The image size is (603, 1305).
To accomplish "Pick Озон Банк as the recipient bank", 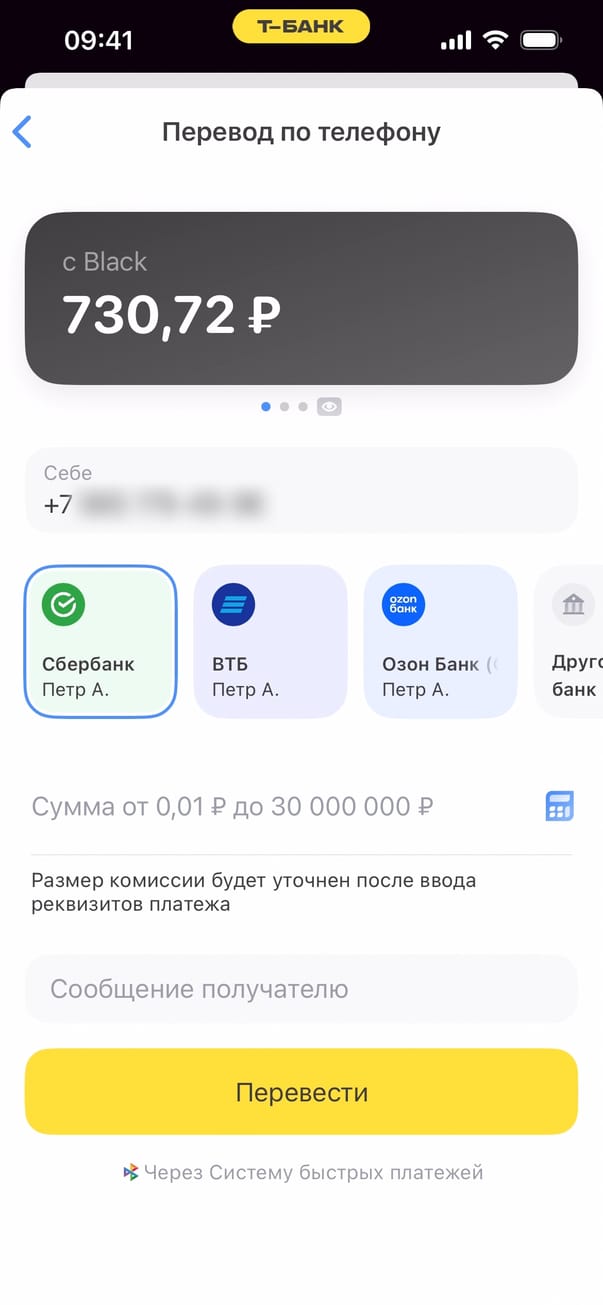I will pos(440,641).
